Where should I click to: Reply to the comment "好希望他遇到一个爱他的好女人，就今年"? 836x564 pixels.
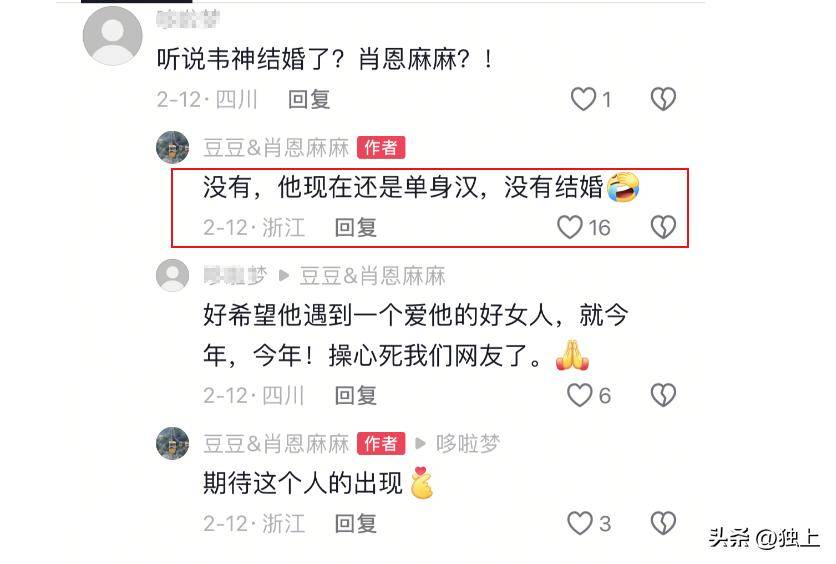[355, 395]
